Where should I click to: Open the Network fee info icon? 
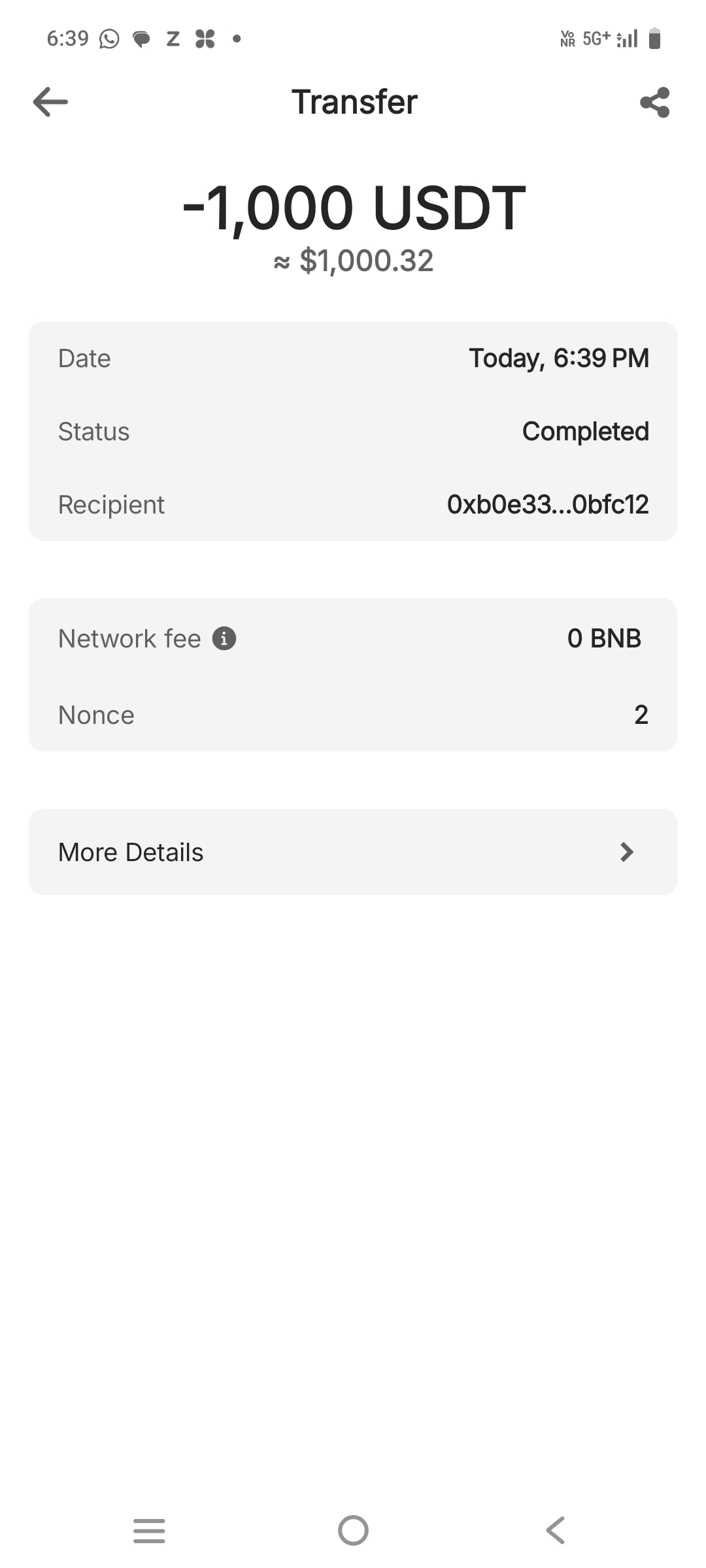[x=224, y=638]
